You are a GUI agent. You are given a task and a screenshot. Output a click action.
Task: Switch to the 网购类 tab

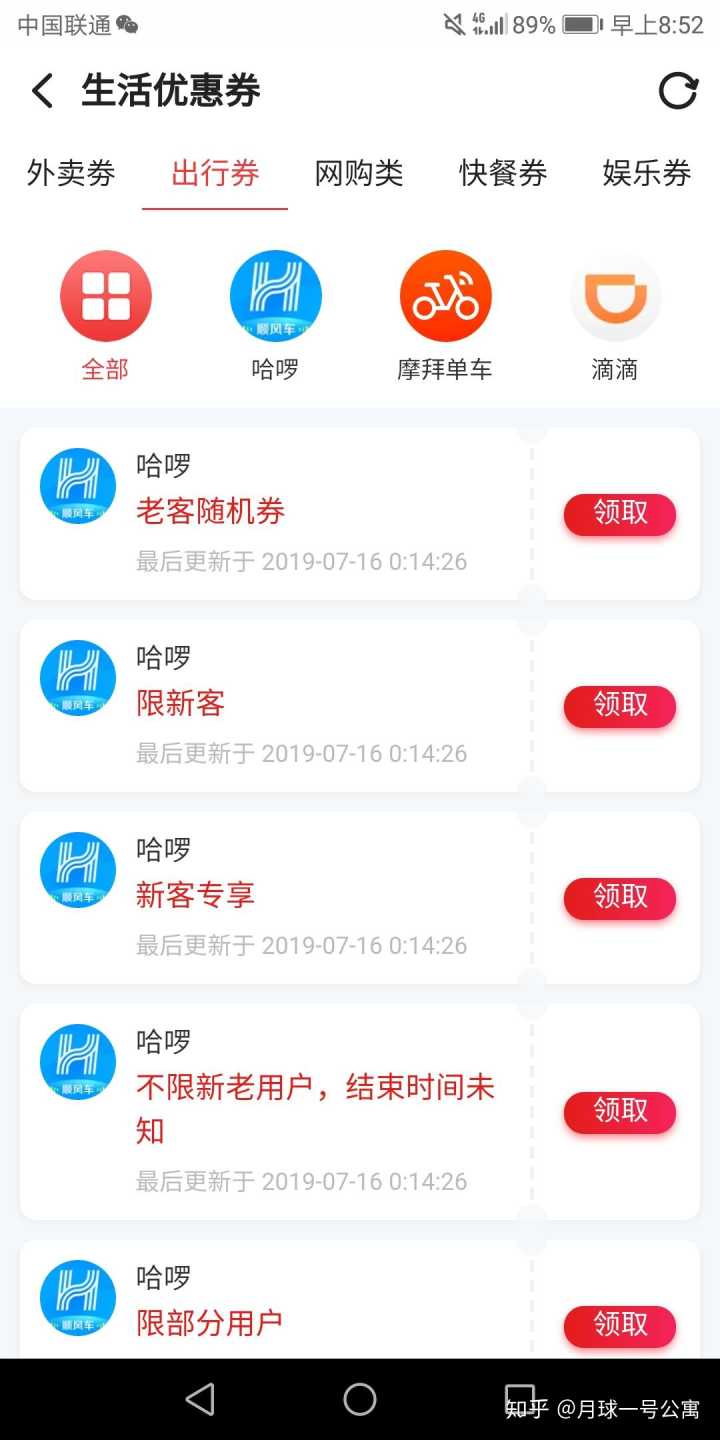click(359, 173)
